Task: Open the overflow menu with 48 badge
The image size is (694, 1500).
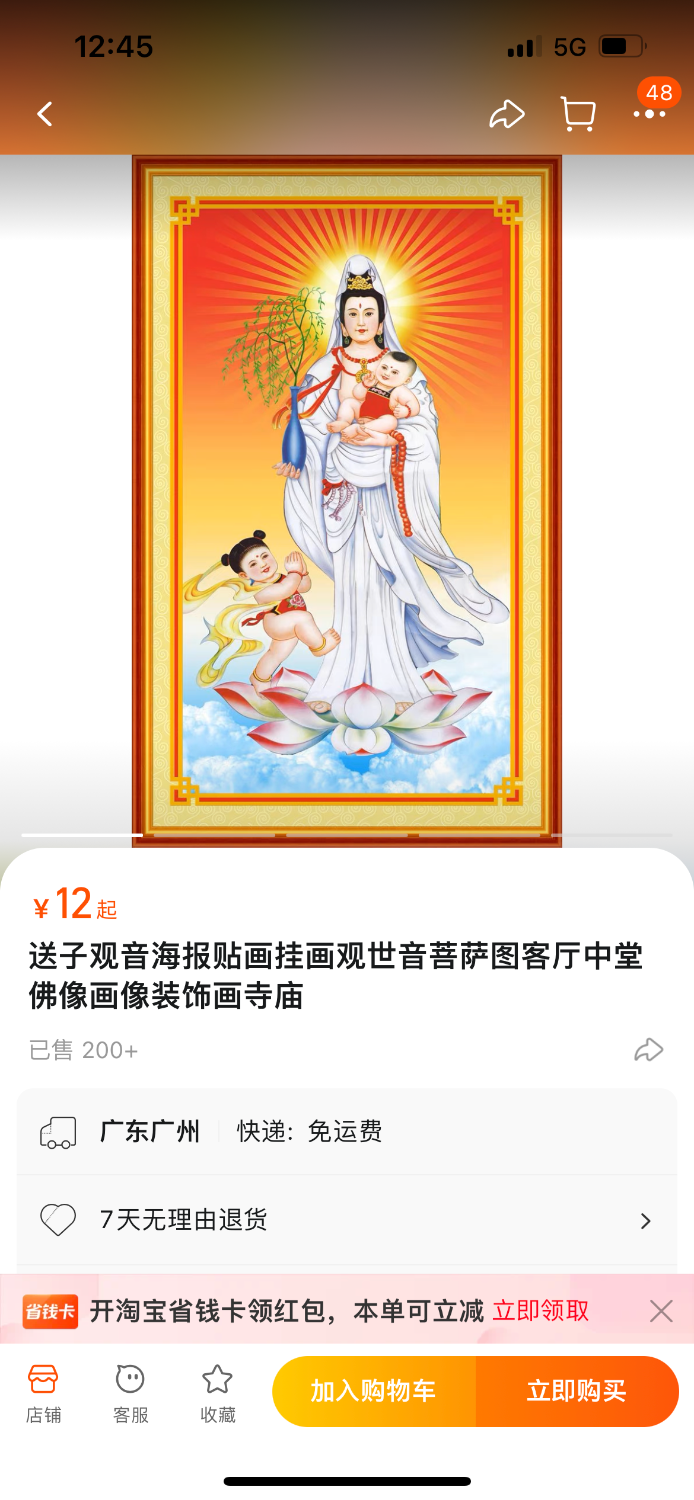Action: [x=650, y=113]
